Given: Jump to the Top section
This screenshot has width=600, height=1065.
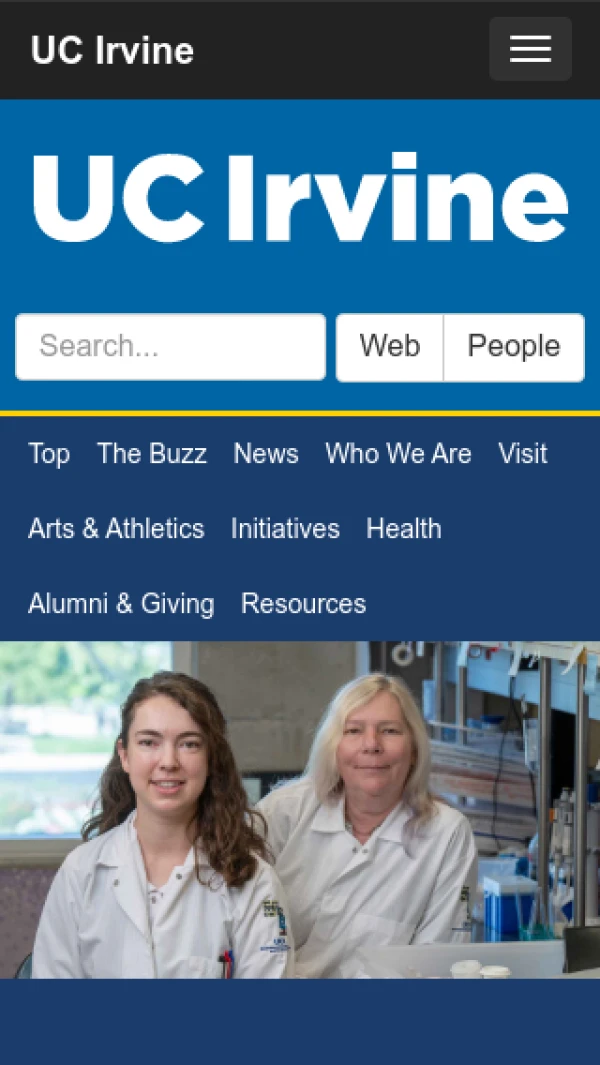Looking at the screenshot, I should pos(49,454).
